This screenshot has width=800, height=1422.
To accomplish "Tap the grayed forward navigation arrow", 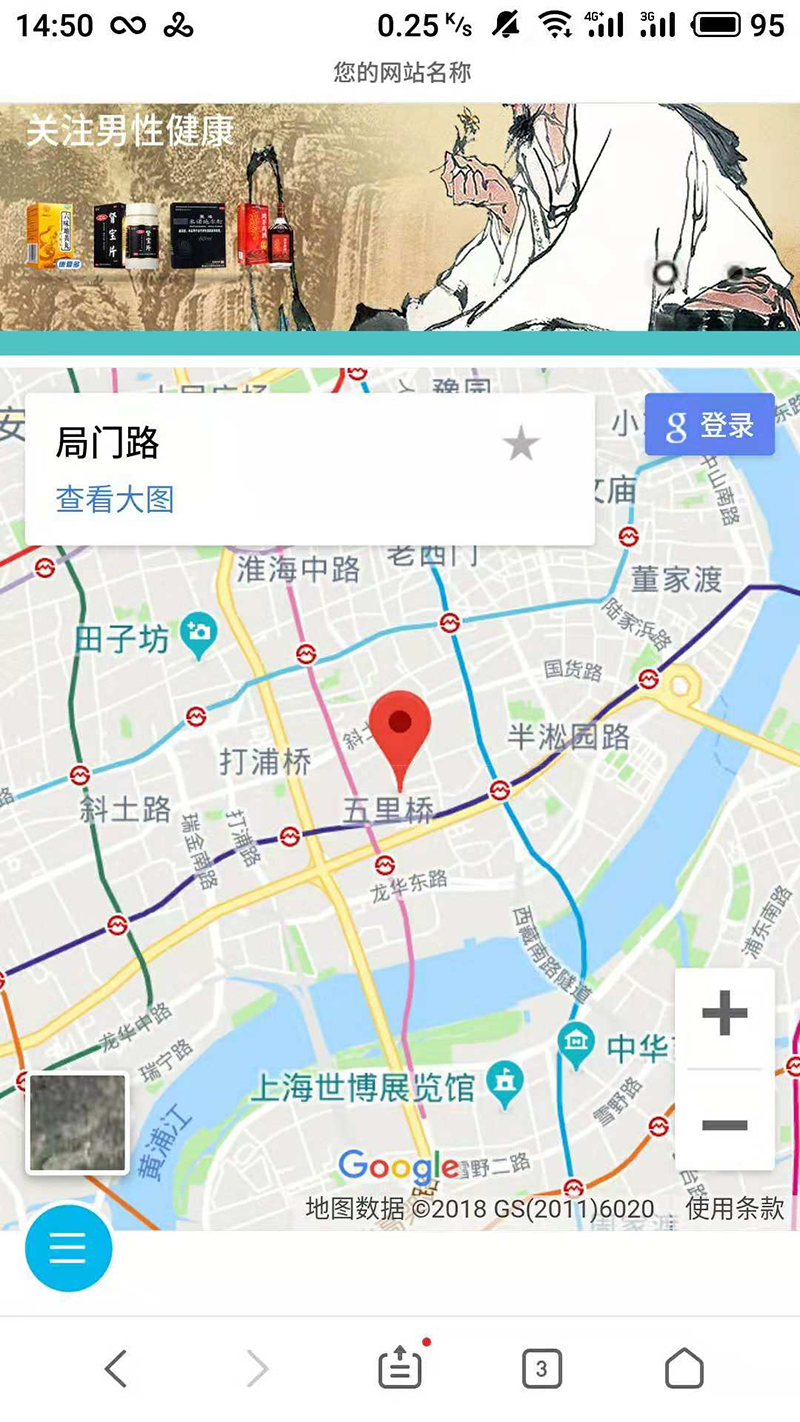I will pos(258,1368).
